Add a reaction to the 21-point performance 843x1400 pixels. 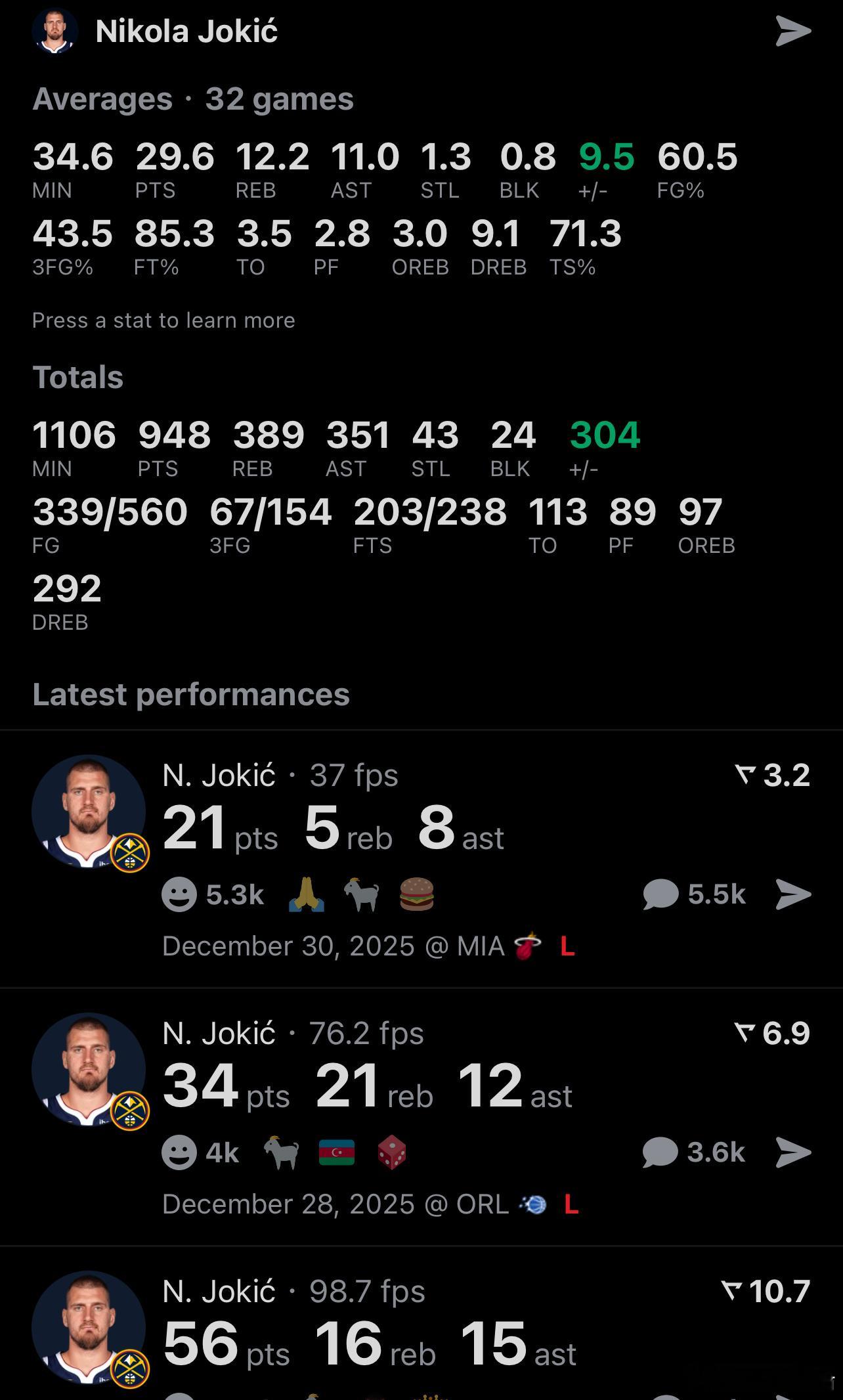[x=179, y=895]
